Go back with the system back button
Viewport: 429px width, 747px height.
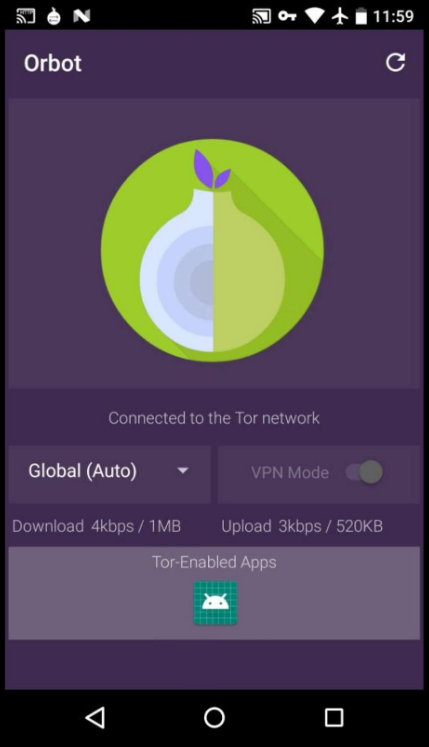tap(95, 717)
